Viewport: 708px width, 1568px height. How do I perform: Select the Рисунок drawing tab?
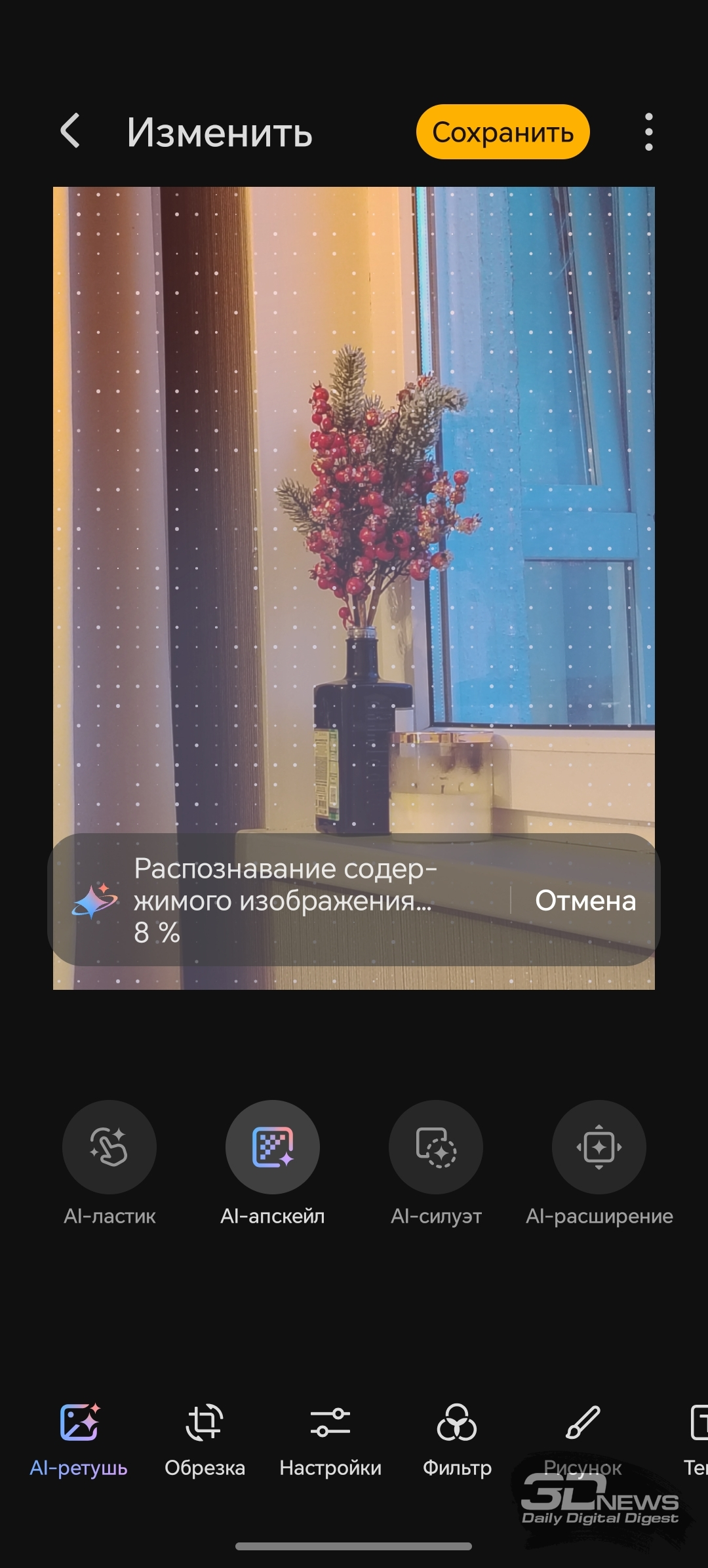(583, 1436)
